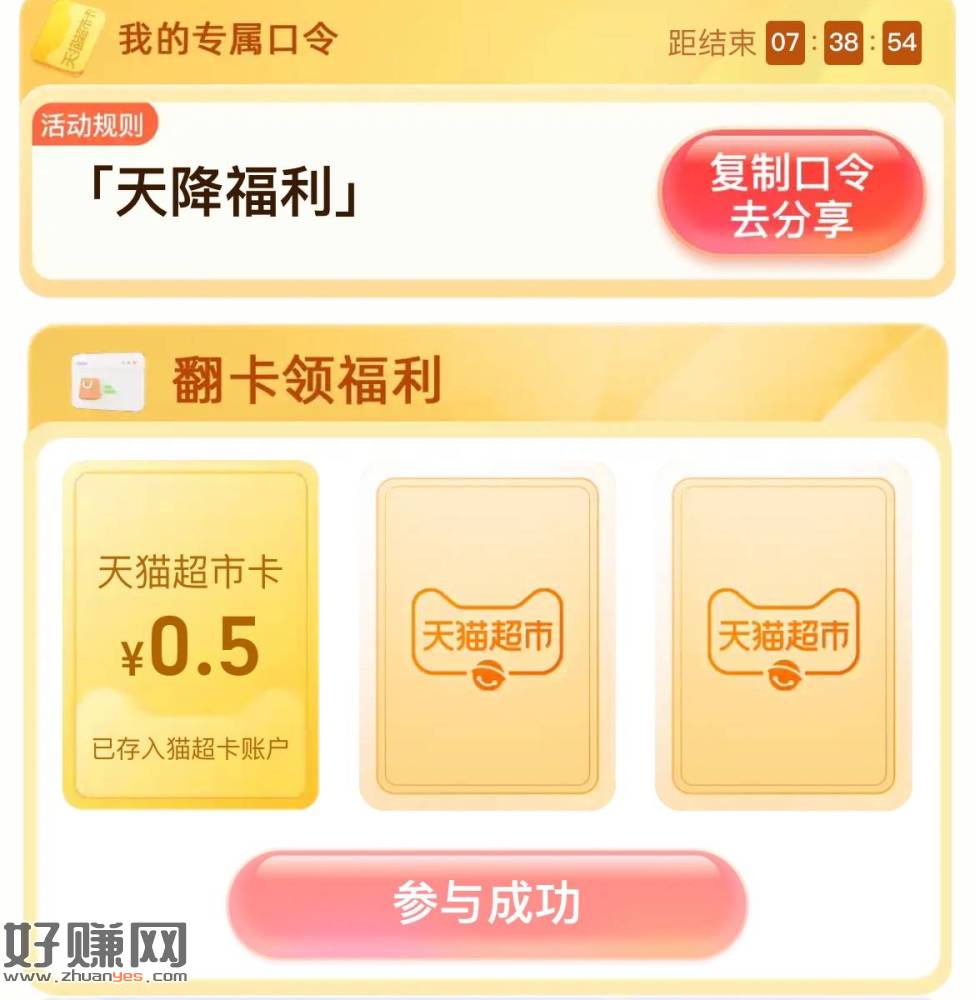975x1000 pixels.
Task: Tap 复制口令去分享 button
Action: click(x=790, y=195)
